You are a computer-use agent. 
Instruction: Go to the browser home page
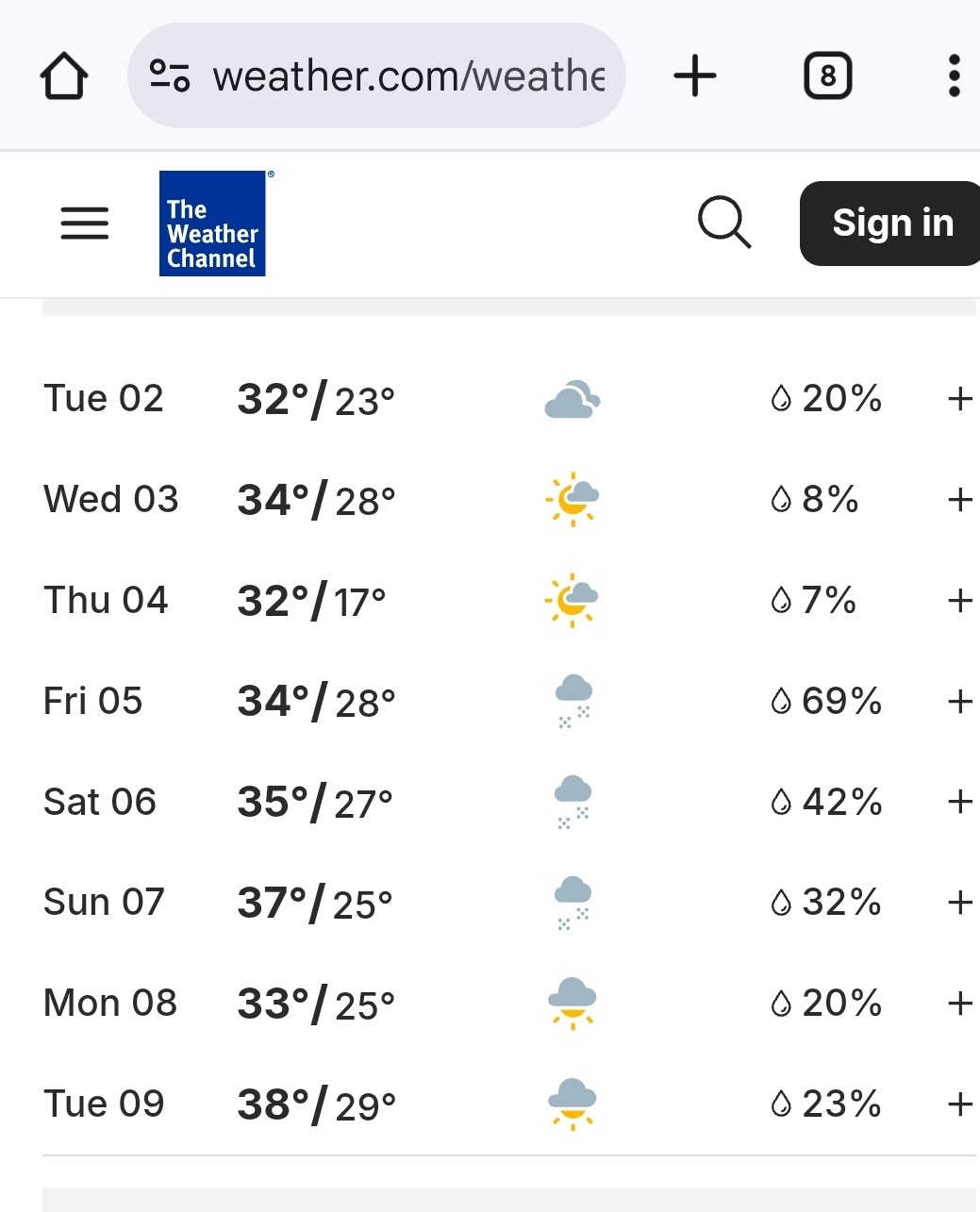point(64,75)
